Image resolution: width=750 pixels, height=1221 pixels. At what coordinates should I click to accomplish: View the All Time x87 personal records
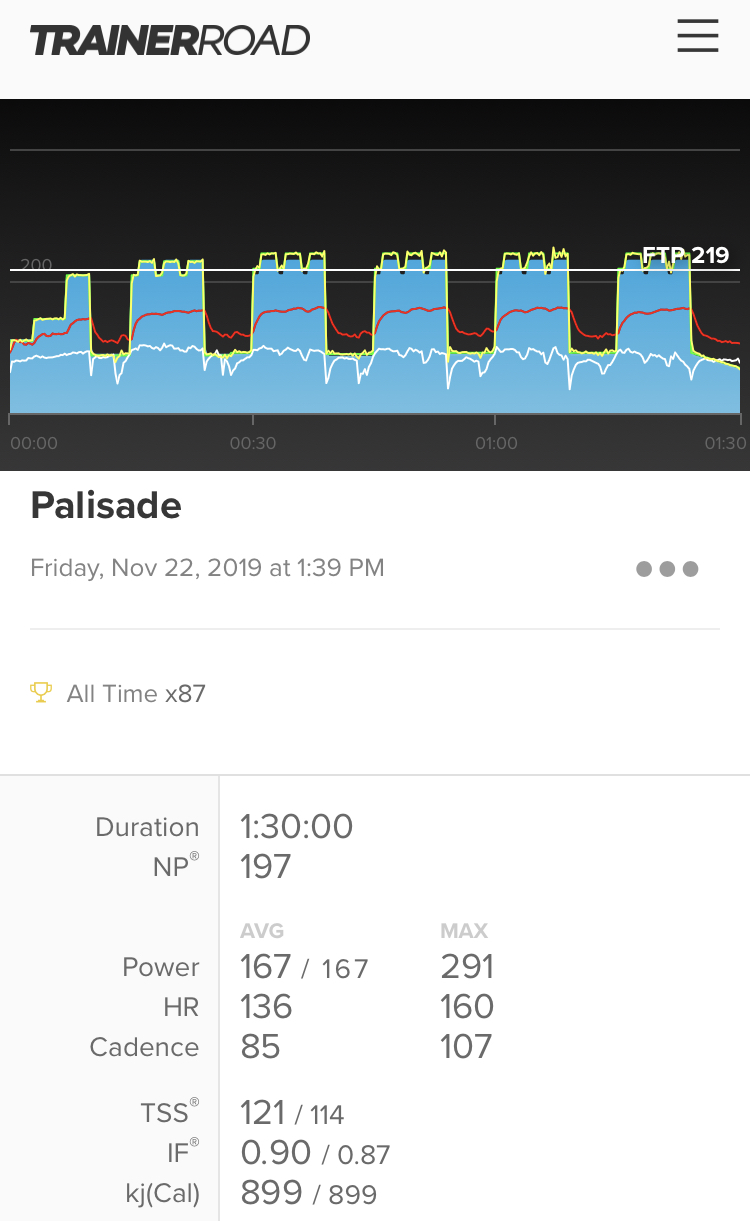(x=119, y=693)
